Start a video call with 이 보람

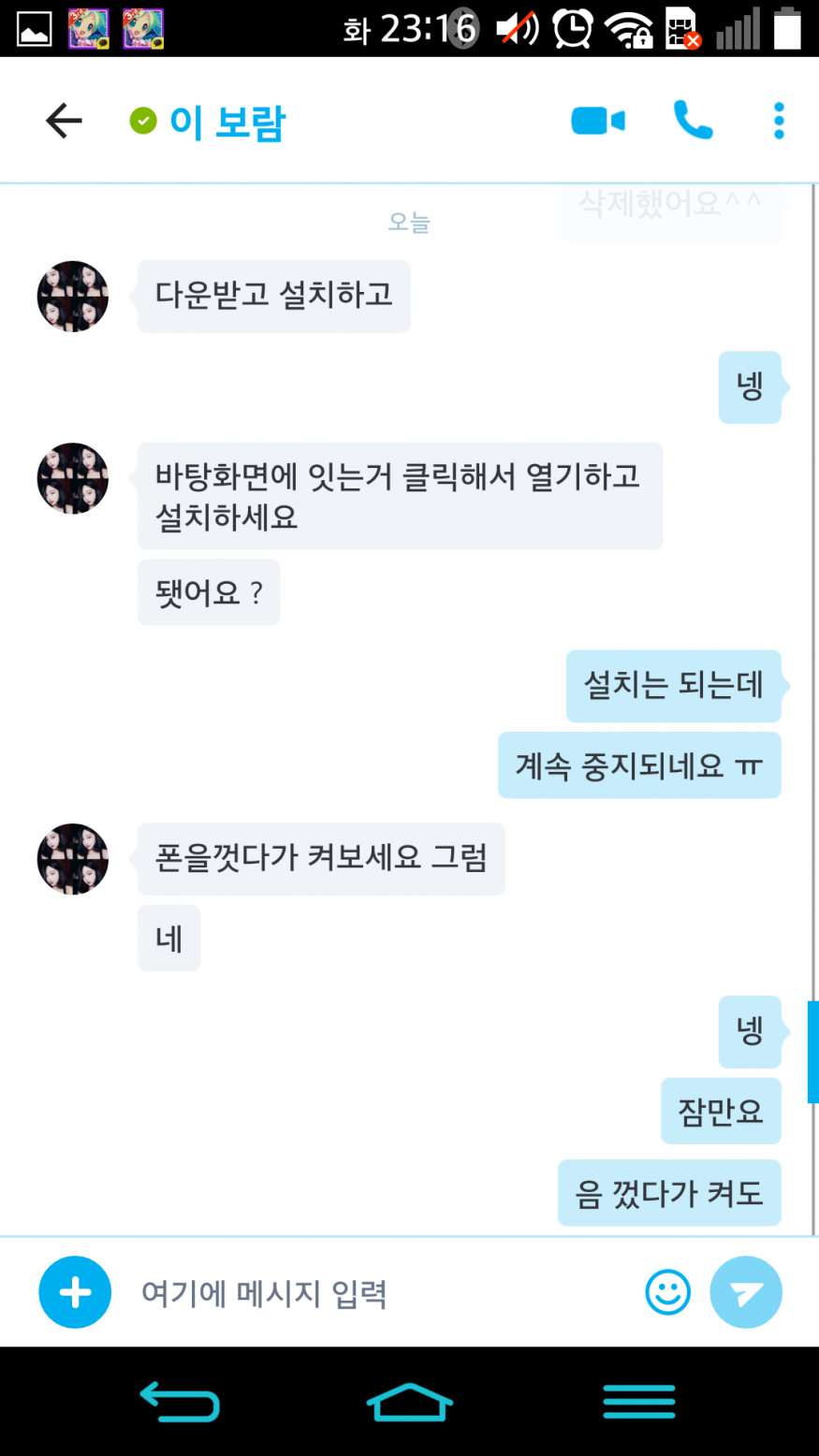pyautogui.click(x=597, y=121)
